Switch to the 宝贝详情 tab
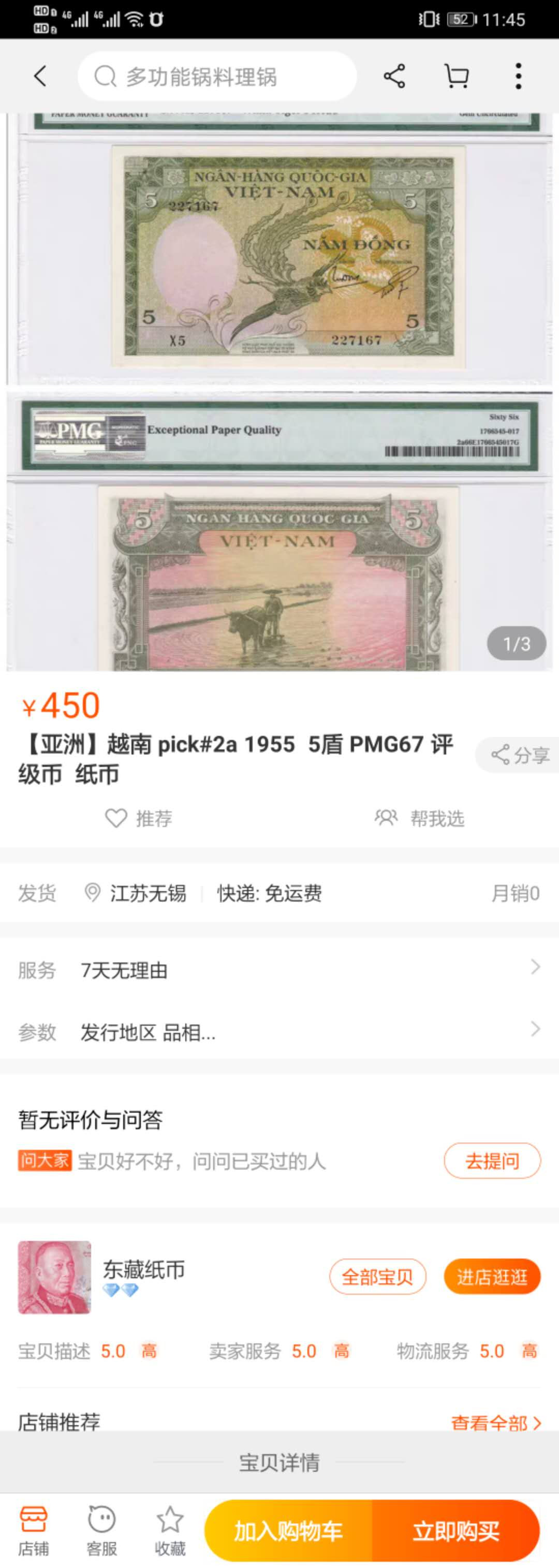 point(279,1464)
